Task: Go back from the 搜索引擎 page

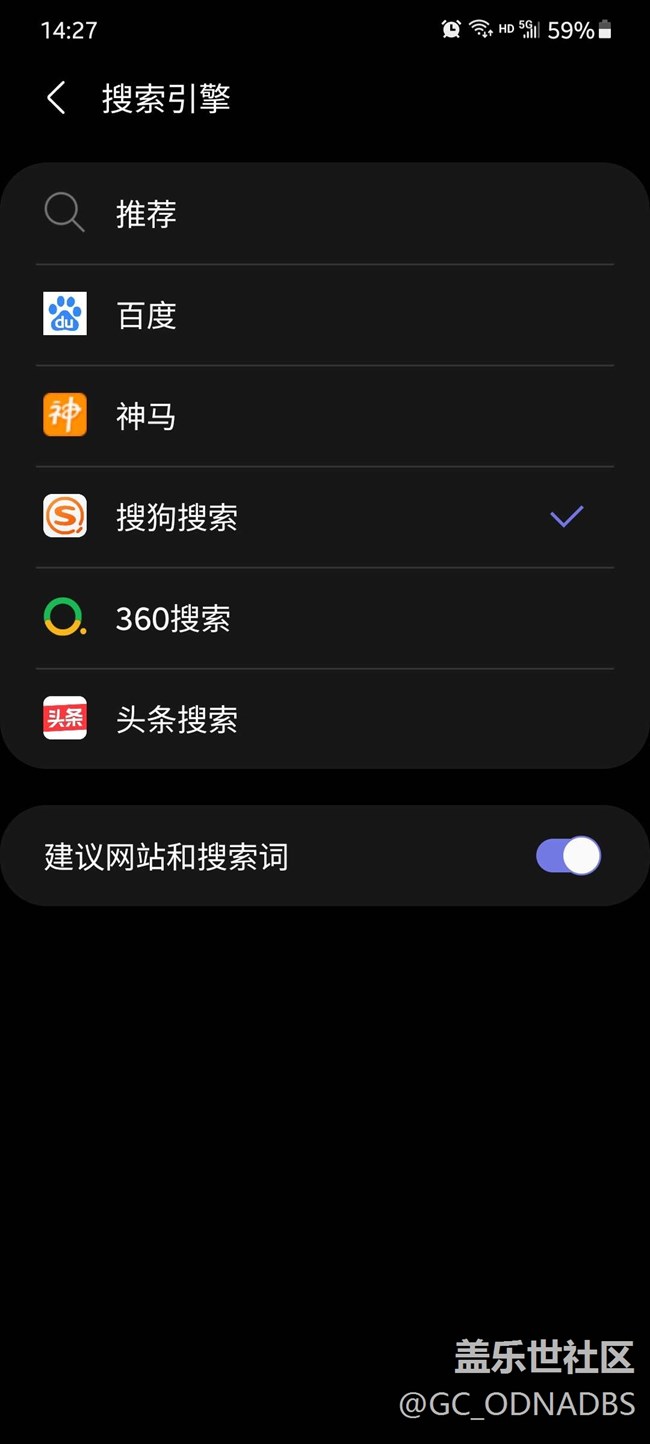Action: tap(56, 98)
